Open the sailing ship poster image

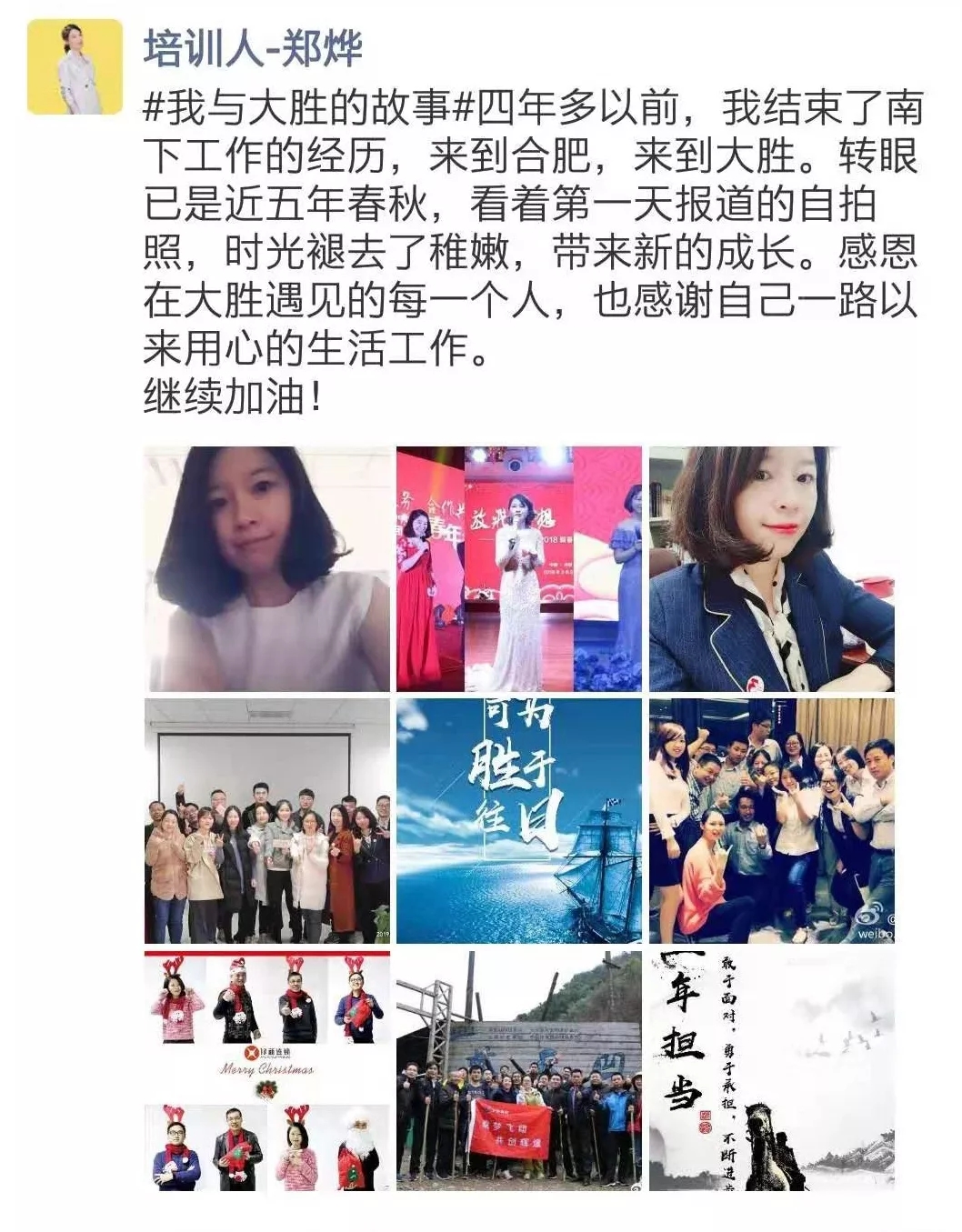(518, 820)
